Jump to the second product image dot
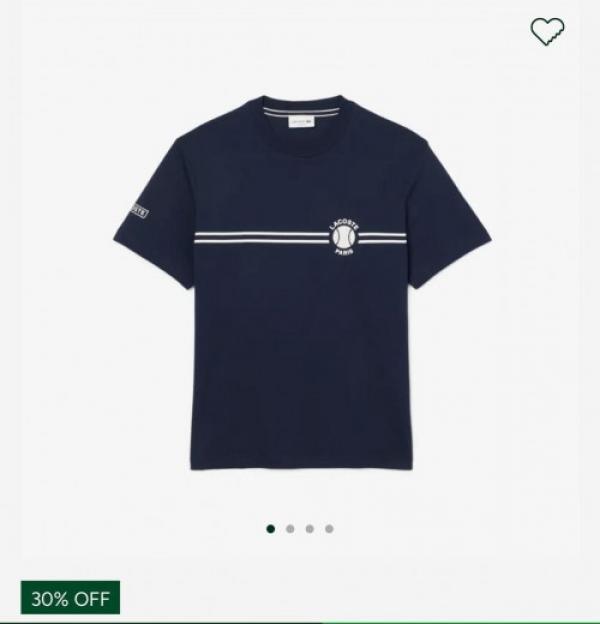 [290, 529]
